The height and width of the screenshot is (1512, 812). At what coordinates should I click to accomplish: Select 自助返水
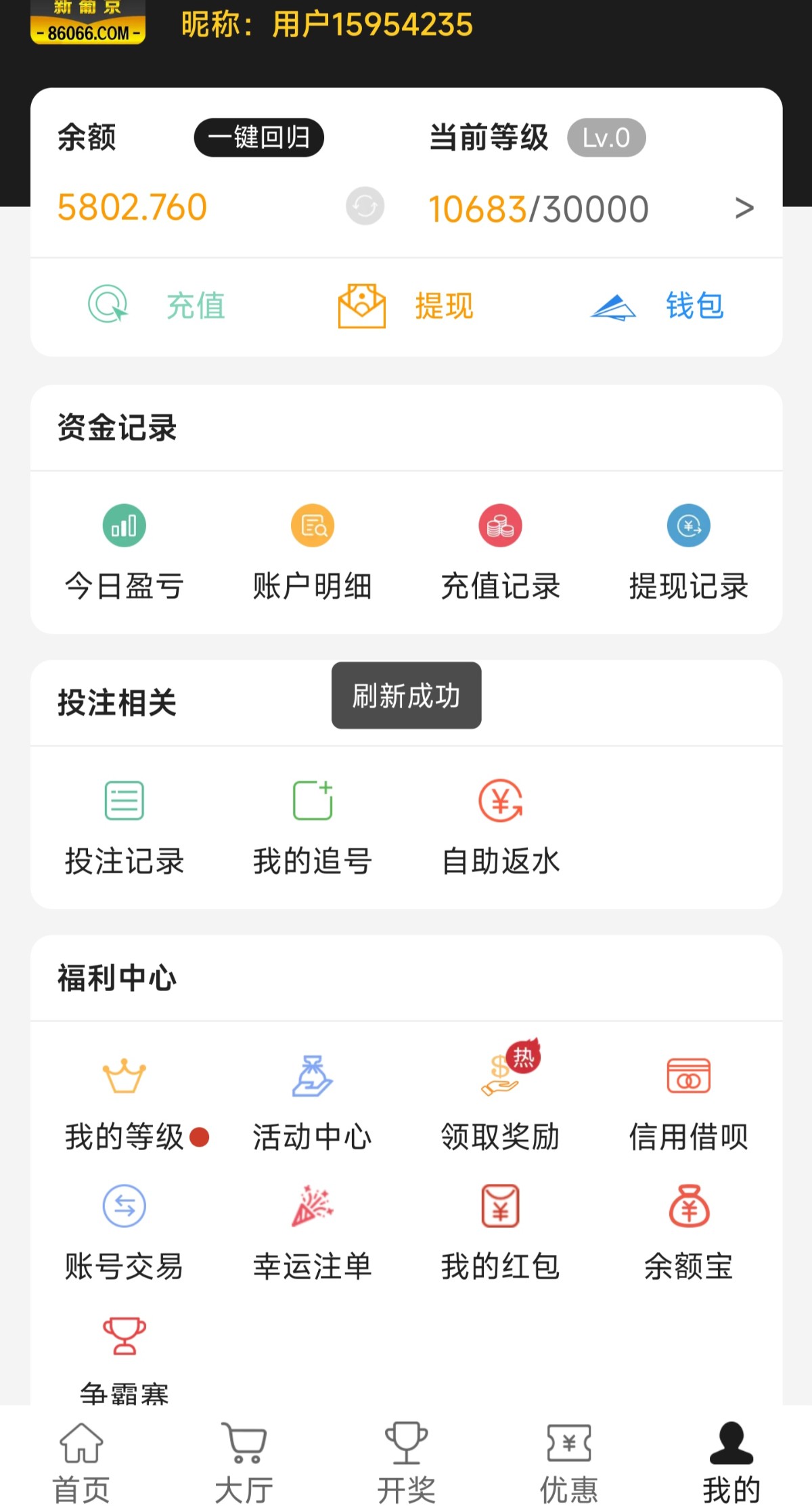click(x=500, y=828)
